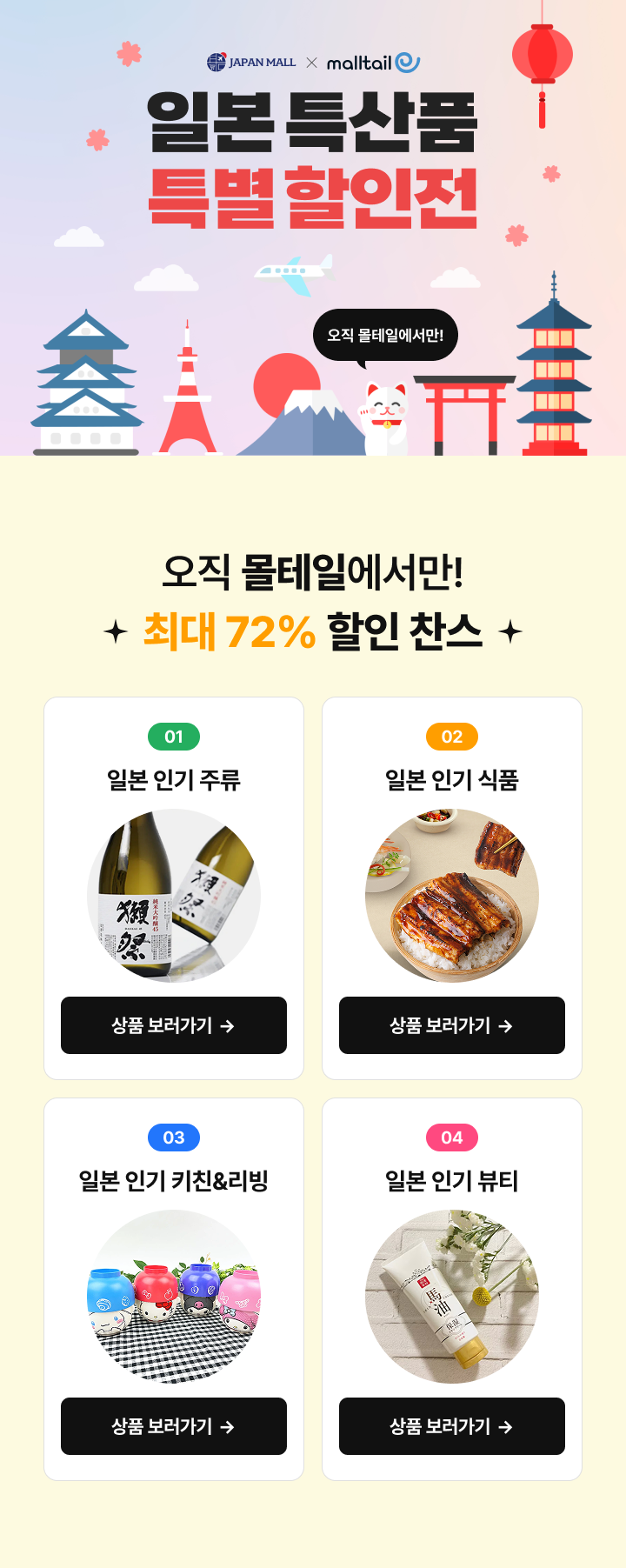The image size is (626, 1568).
Task: Open products for 일본 인기 주류
Action: coord(174,1025)
